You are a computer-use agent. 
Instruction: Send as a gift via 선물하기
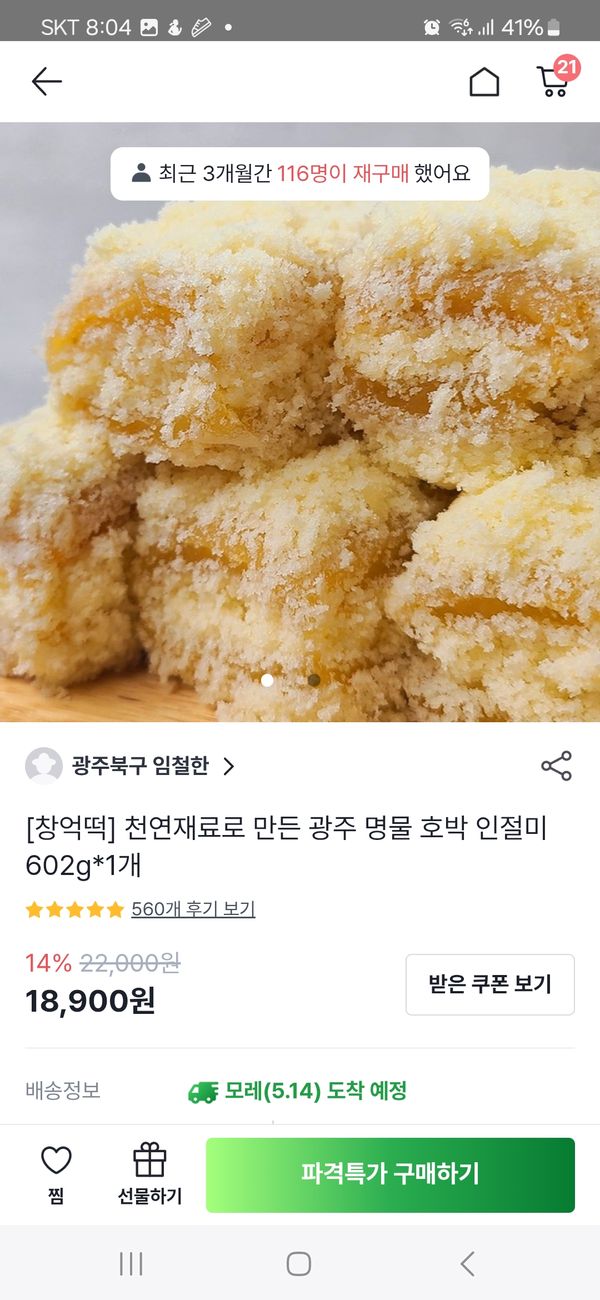pos(150,1174)
